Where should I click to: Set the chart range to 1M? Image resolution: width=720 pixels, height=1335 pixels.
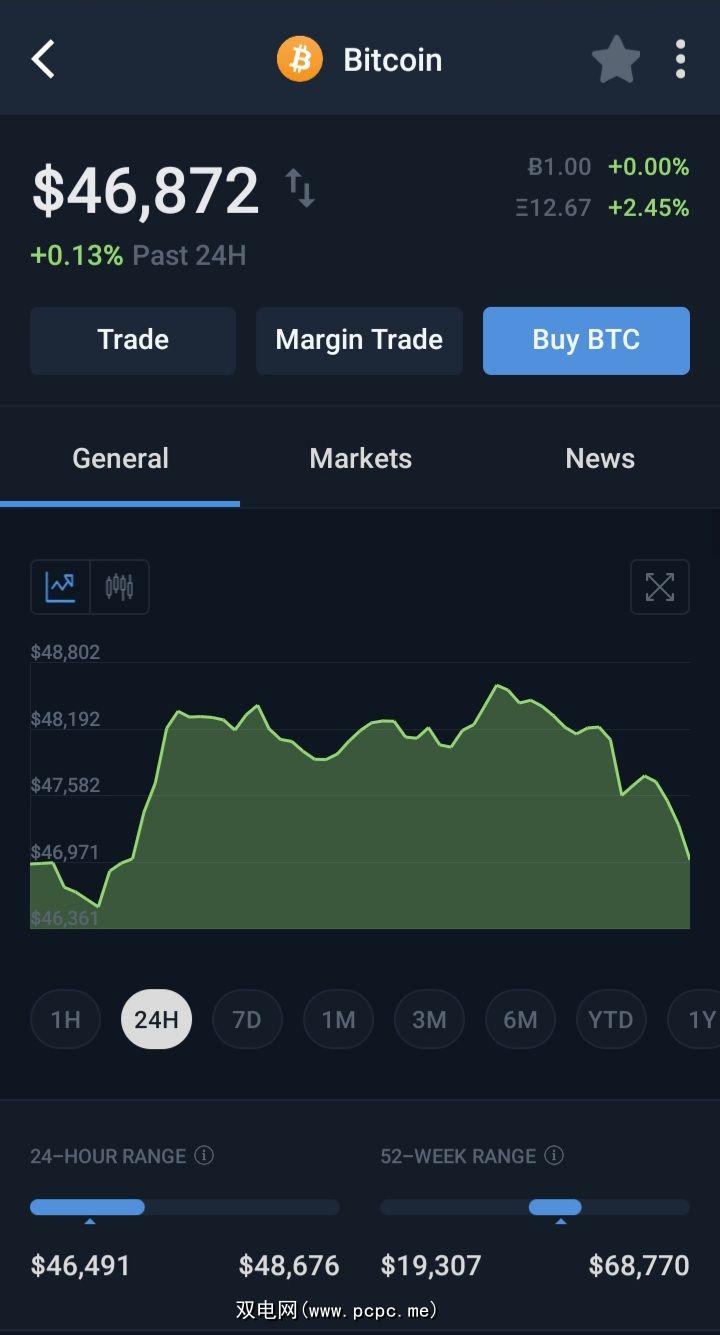338,1019
